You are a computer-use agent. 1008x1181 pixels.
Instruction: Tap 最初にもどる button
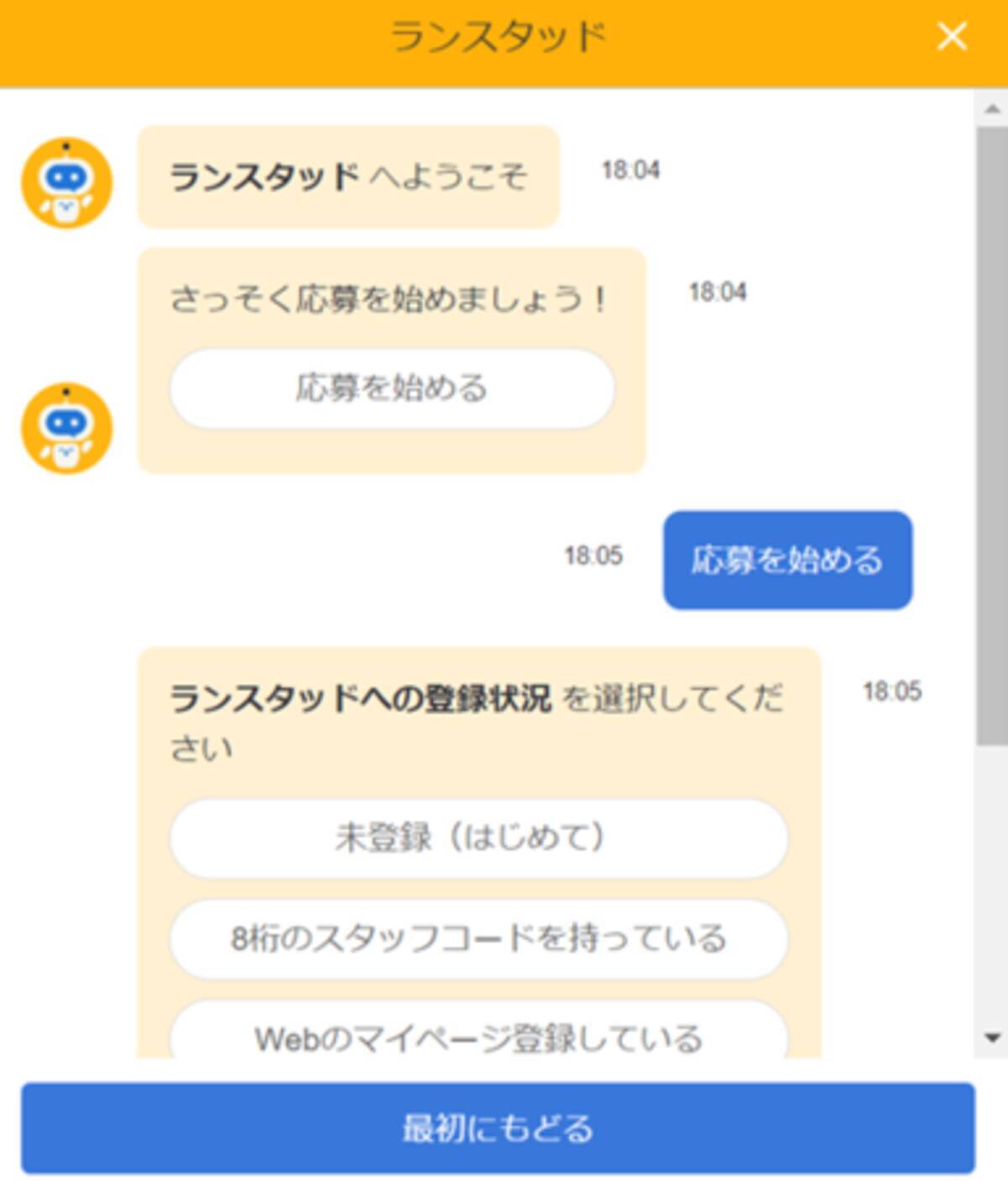[x=498, y=1128]
